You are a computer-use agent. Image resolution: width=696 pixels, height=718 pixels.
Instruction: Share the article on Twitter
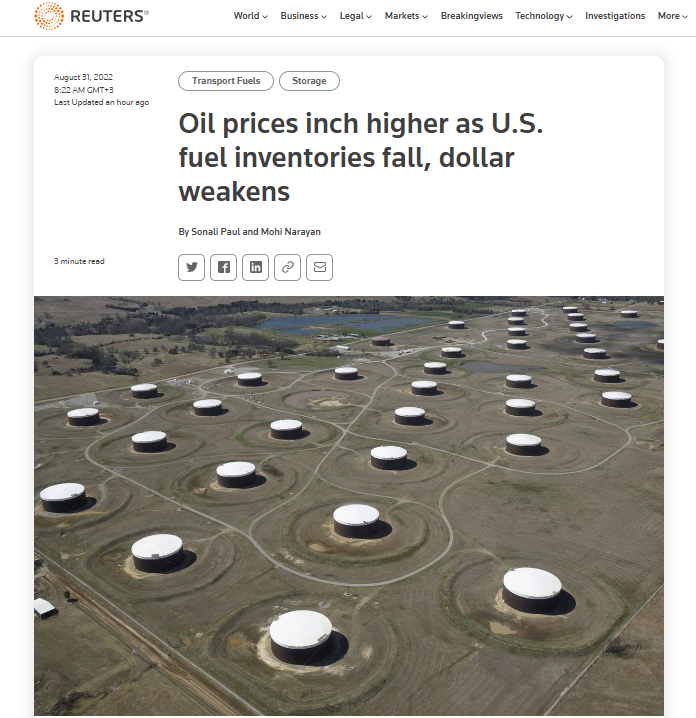click(x=192, y=267)
